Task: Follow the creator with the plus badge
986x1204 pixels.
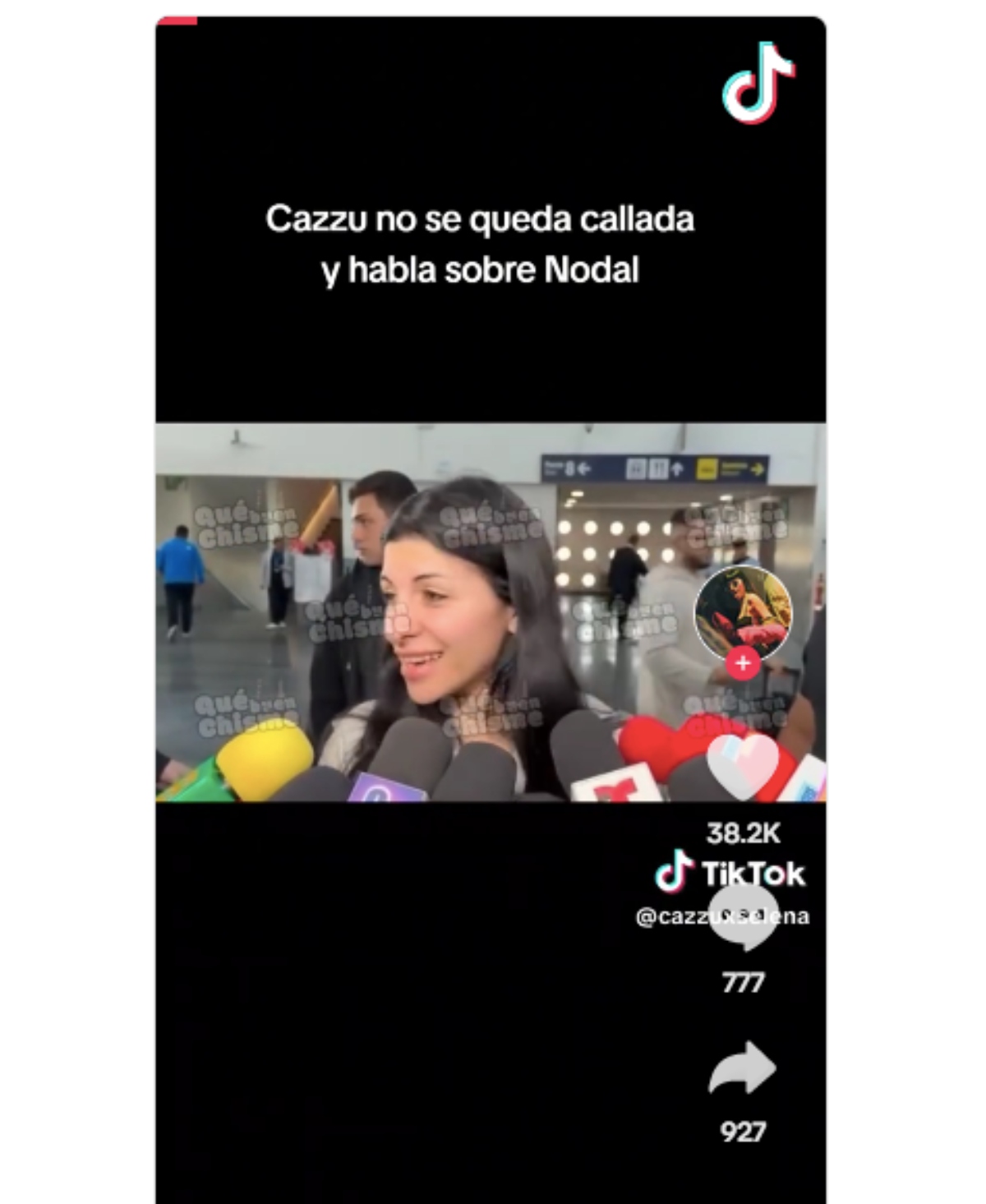Action: [743, 663]
